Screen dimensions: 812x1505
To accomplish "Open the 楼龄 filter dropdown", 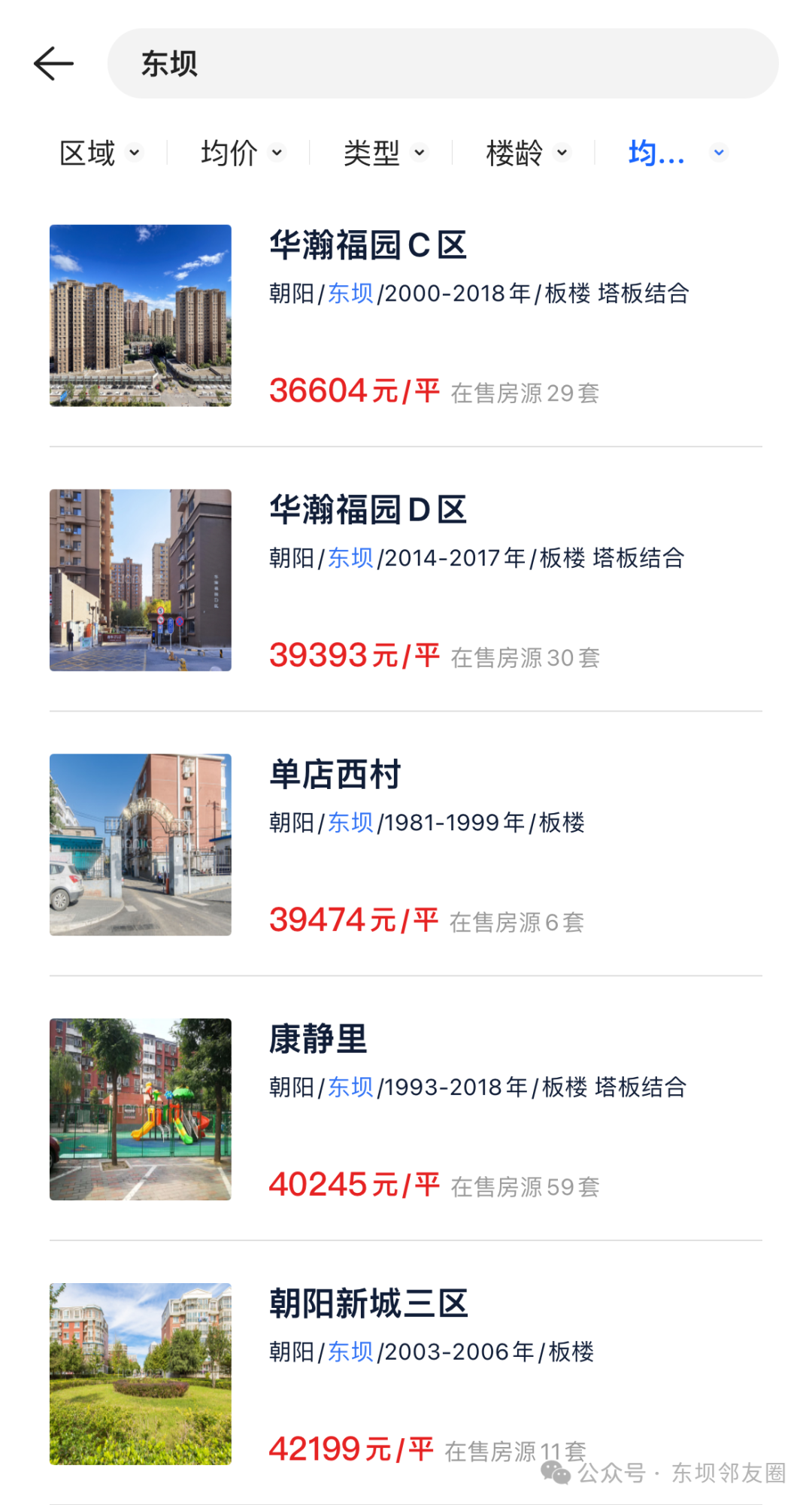I will (528, 153).
